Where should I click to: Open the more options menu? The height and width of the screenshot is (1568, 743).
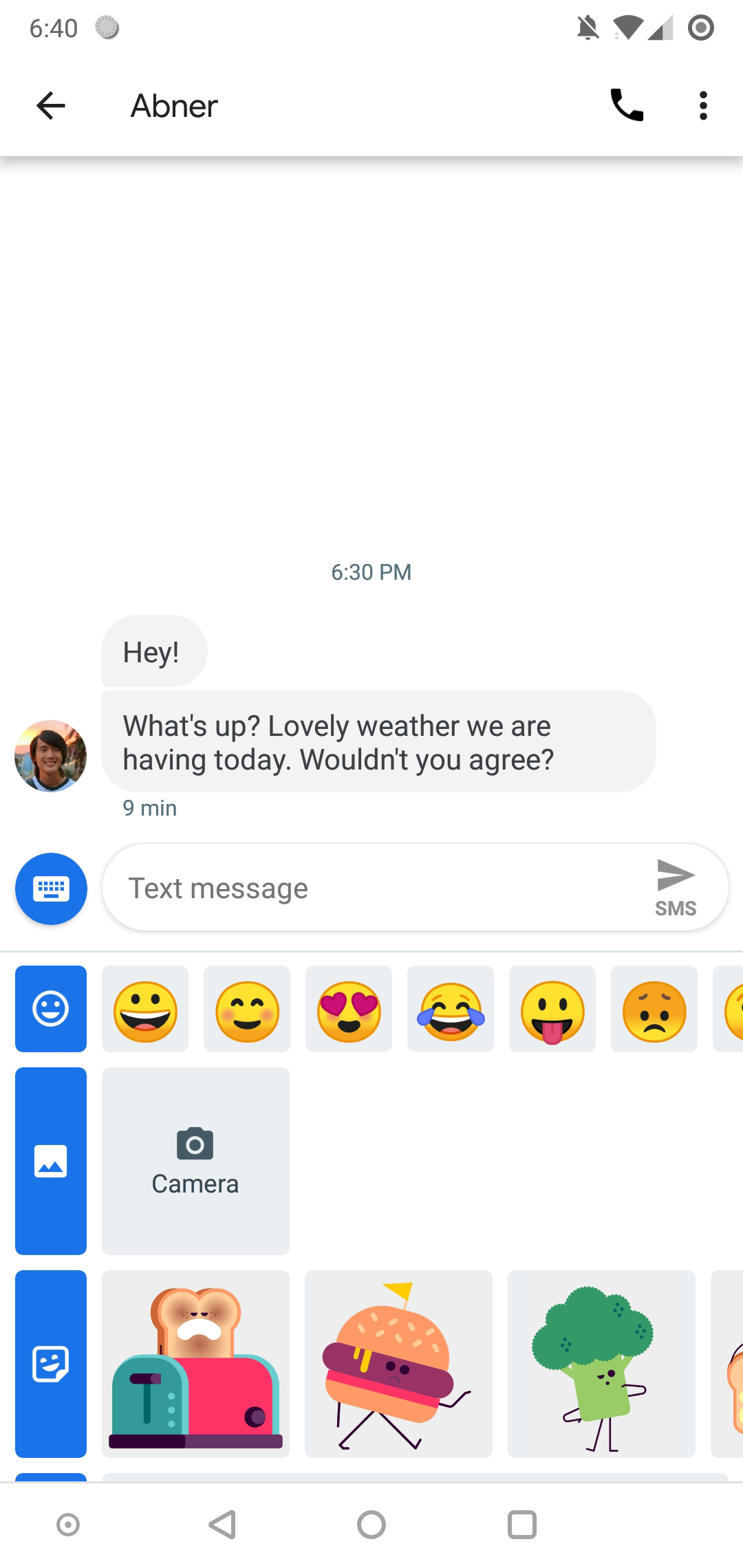point(702,105)
